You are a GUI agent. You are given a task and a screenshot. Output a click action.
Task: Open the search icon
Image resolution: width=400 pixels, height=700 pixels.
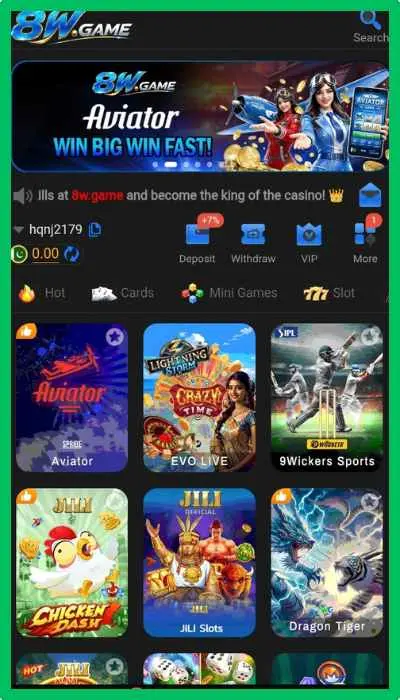click(x=371, y=21)
